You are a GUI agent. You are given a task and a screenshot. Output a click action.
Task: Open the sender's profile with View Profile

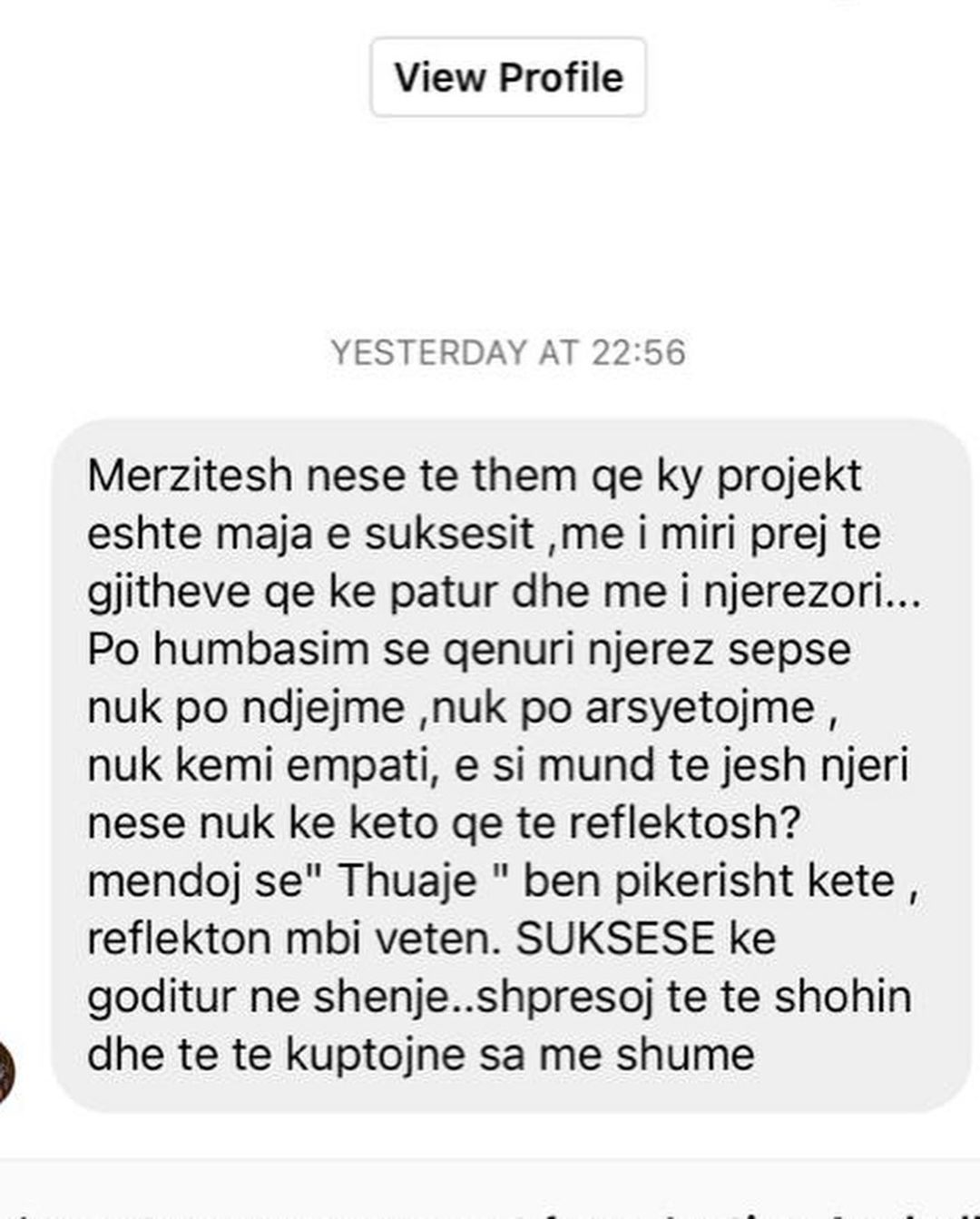point(508,77)
